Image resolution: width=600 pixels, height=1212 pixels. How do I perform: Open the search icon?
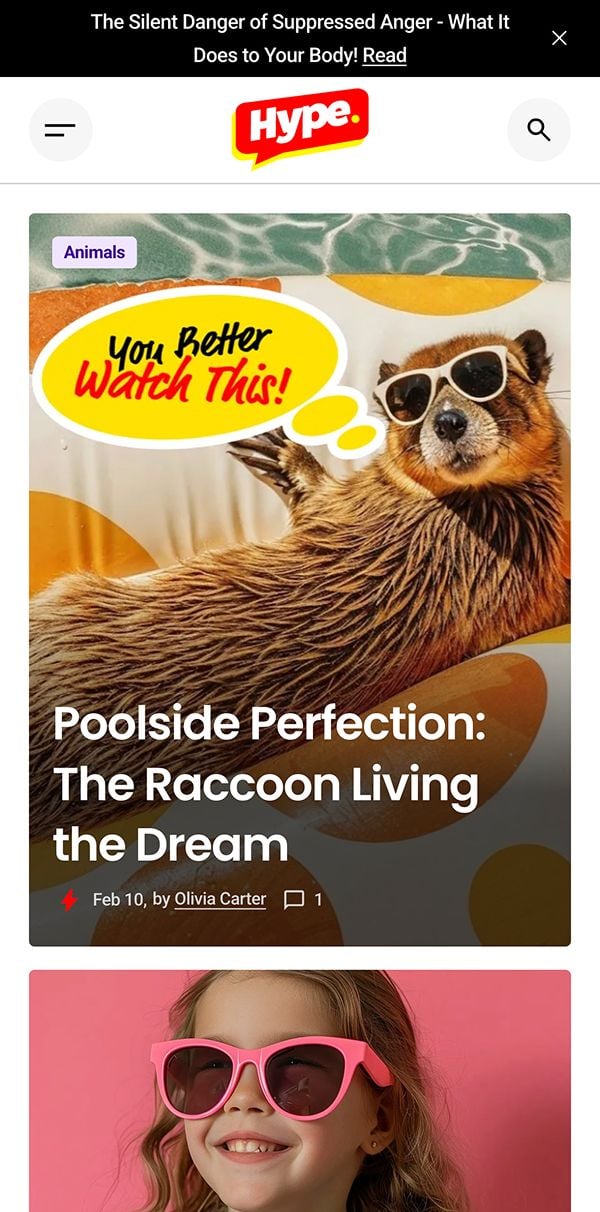tap(539, 130)
